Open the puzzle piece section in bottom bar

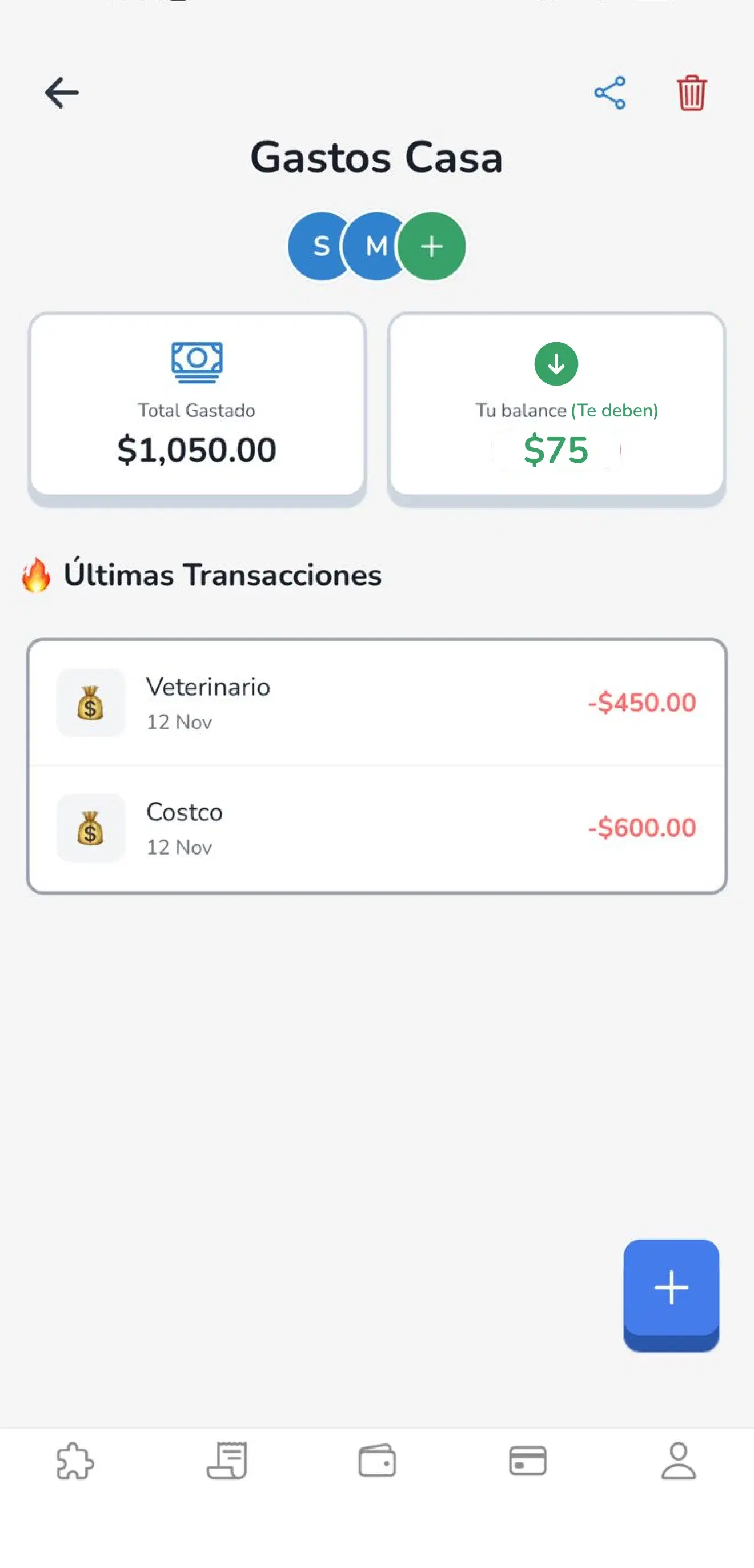75,1465
